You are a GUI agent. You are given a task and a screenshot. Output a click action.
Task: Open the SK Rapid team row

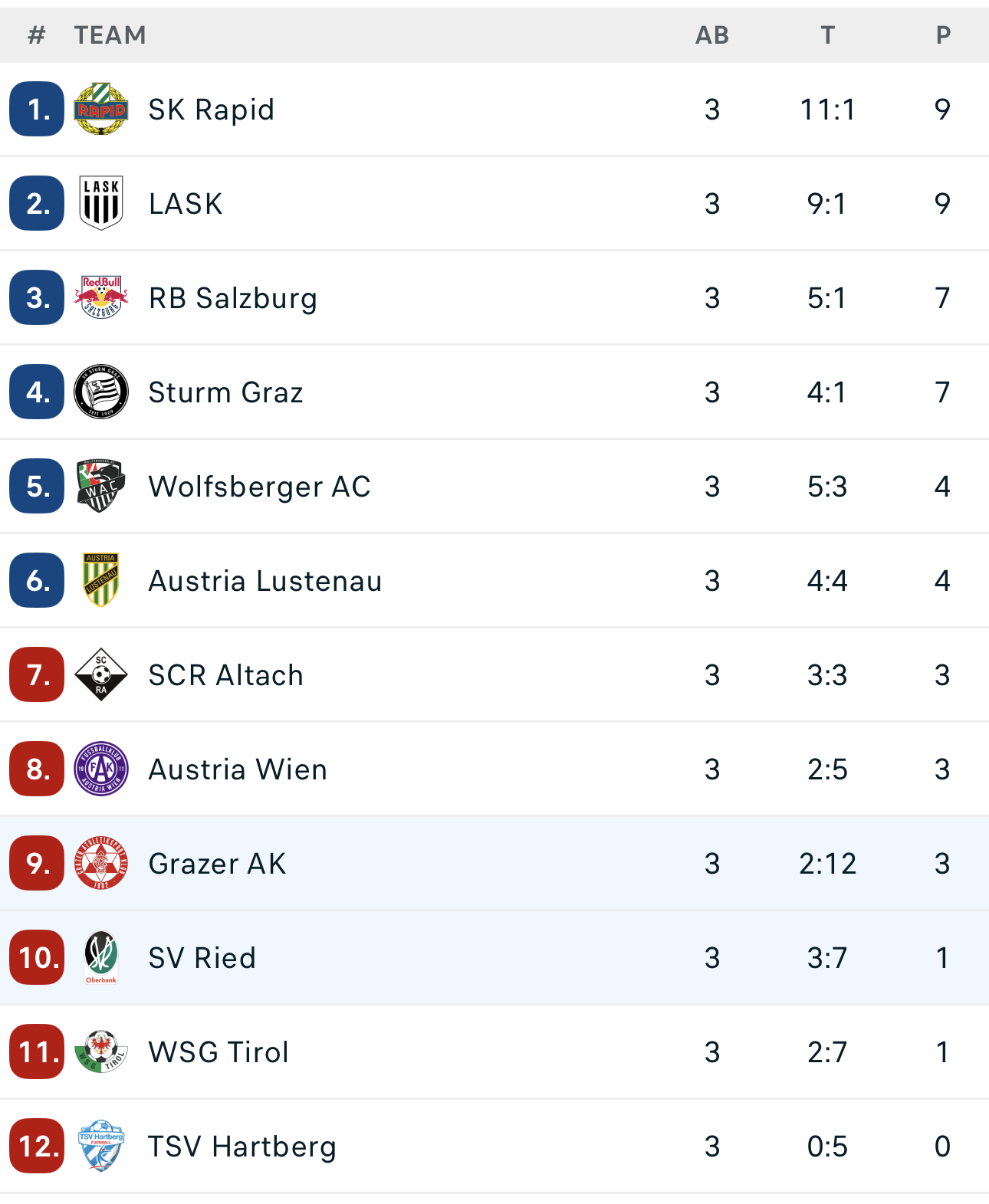click(x=495, y=110)
